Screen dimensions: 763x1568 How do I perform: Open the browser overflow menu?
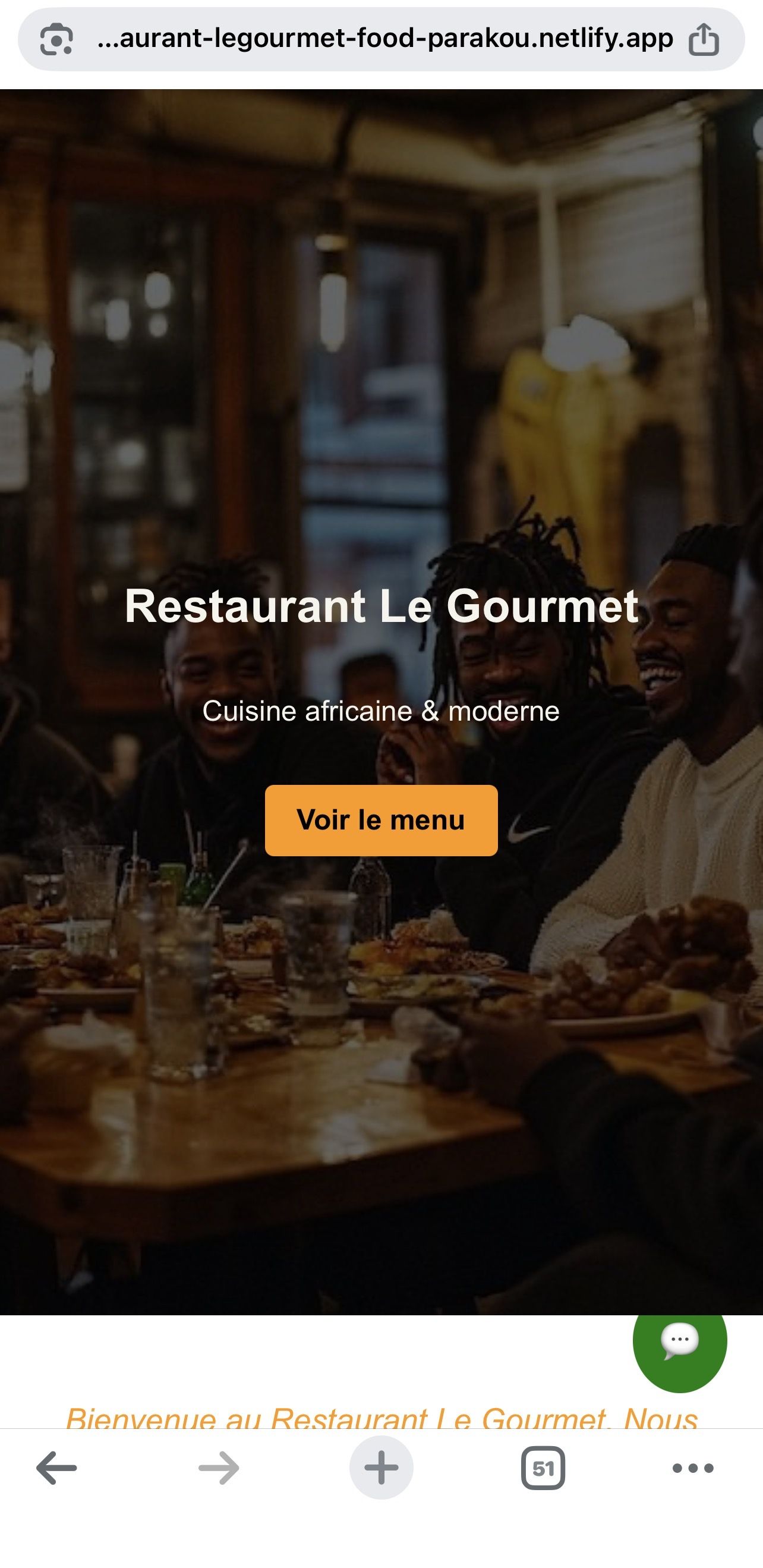coord(693,1468)
